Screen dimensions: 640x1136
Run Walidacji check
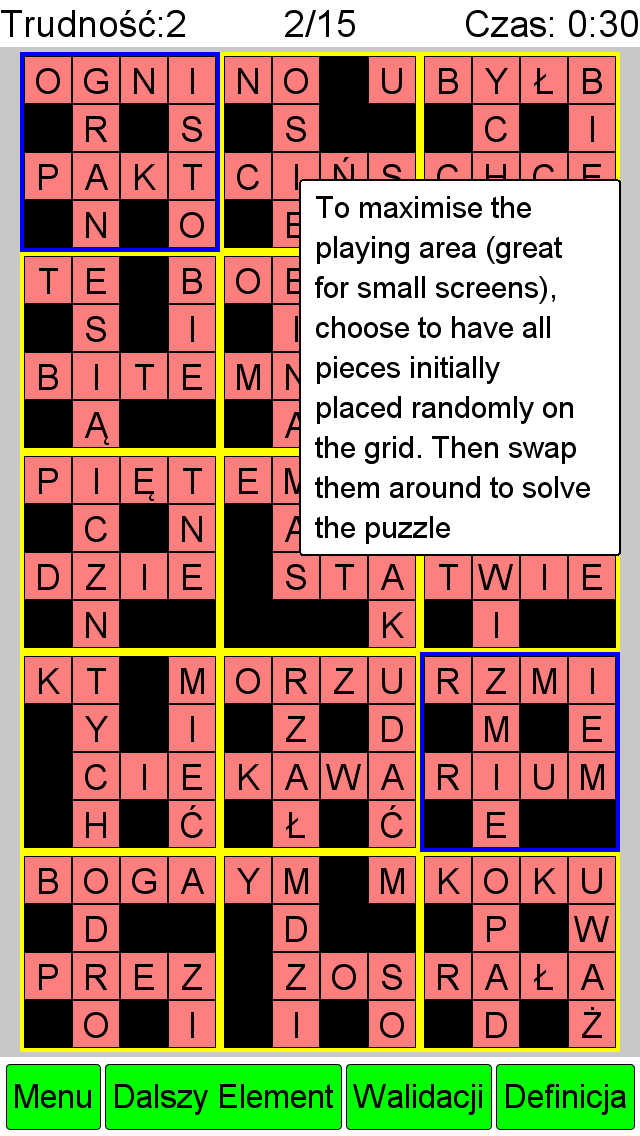[419, 1096]
